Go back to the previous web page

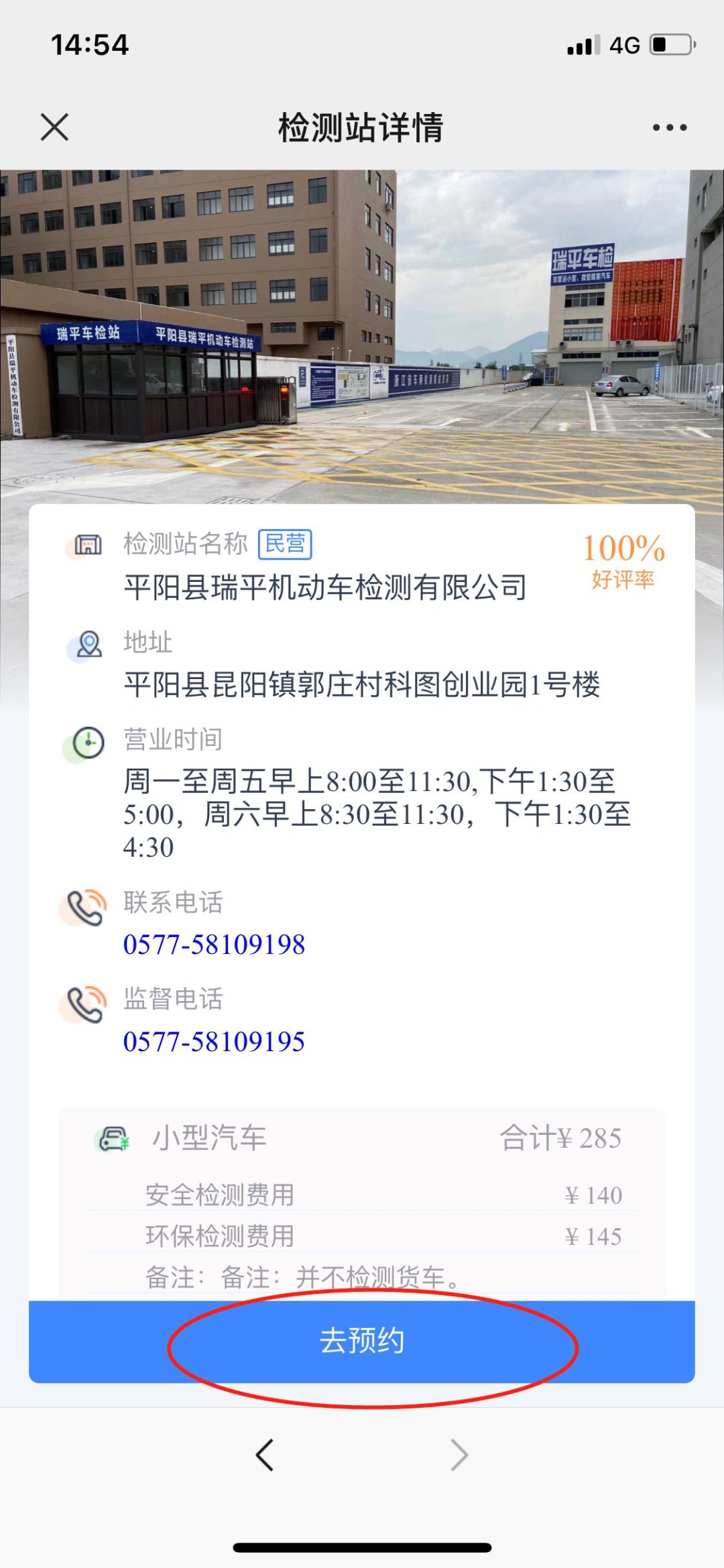tap(265, 1455)
